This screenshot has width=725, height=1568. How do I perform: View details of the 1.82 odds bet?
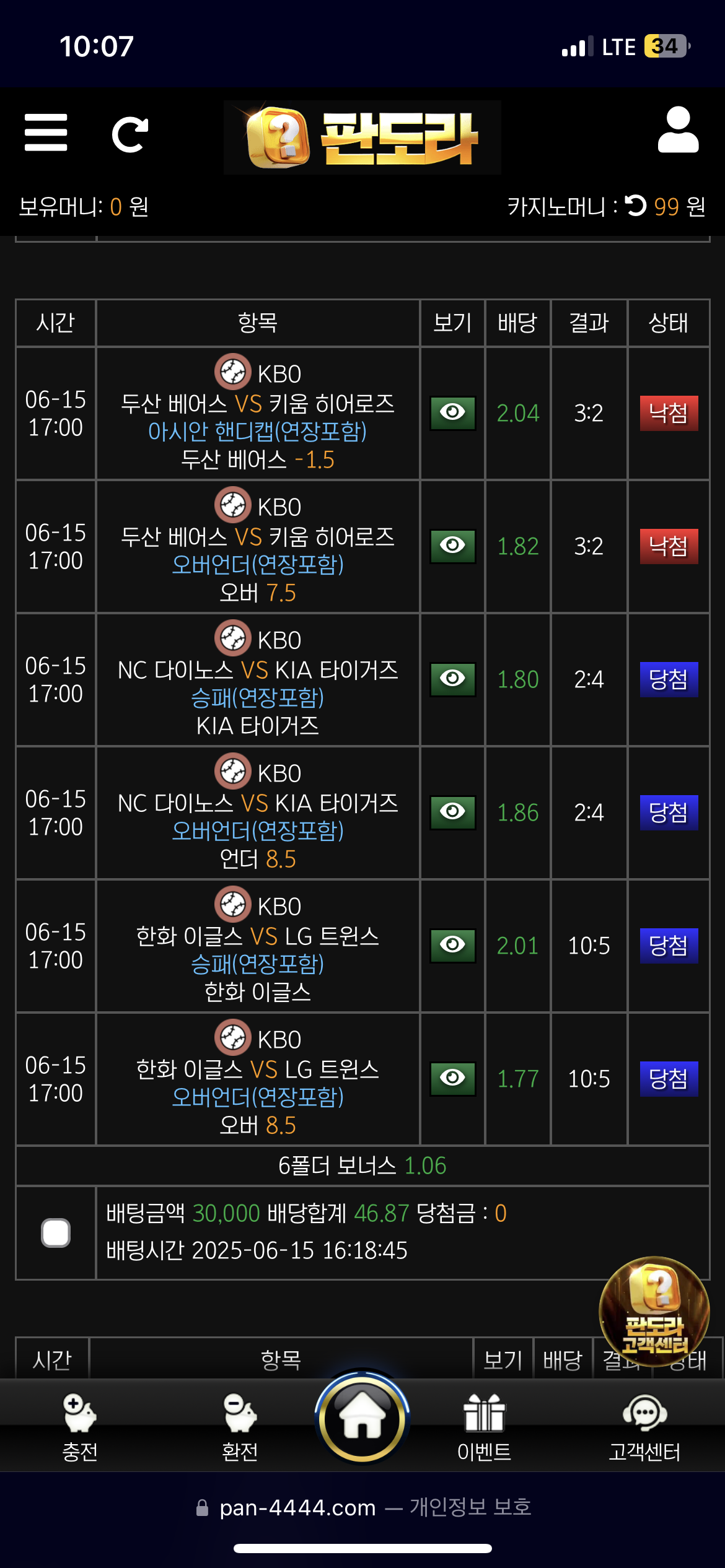tap(453, 546)
